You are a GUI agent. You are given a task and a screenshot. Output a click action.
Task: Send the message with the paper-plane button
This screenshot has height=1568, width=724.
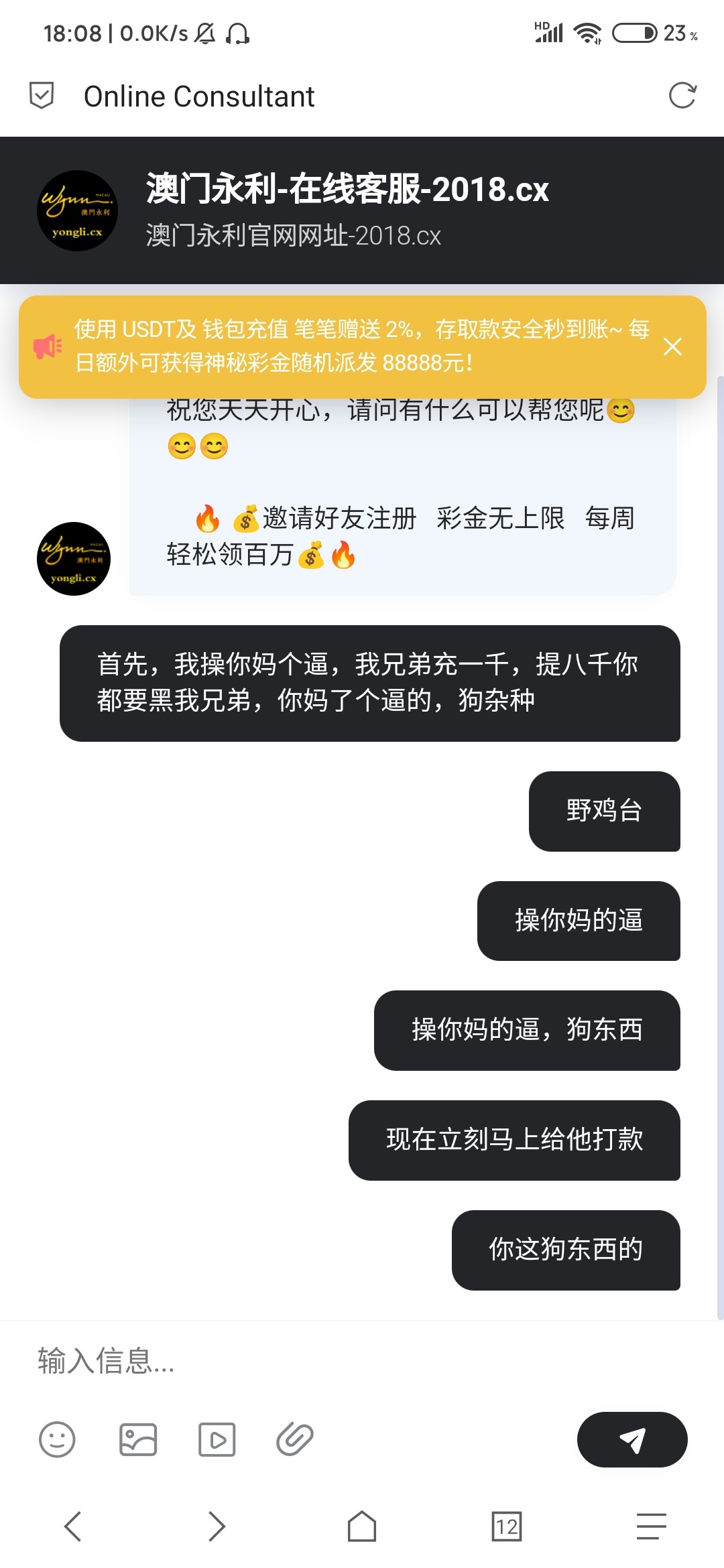(x=631, y=1439)
